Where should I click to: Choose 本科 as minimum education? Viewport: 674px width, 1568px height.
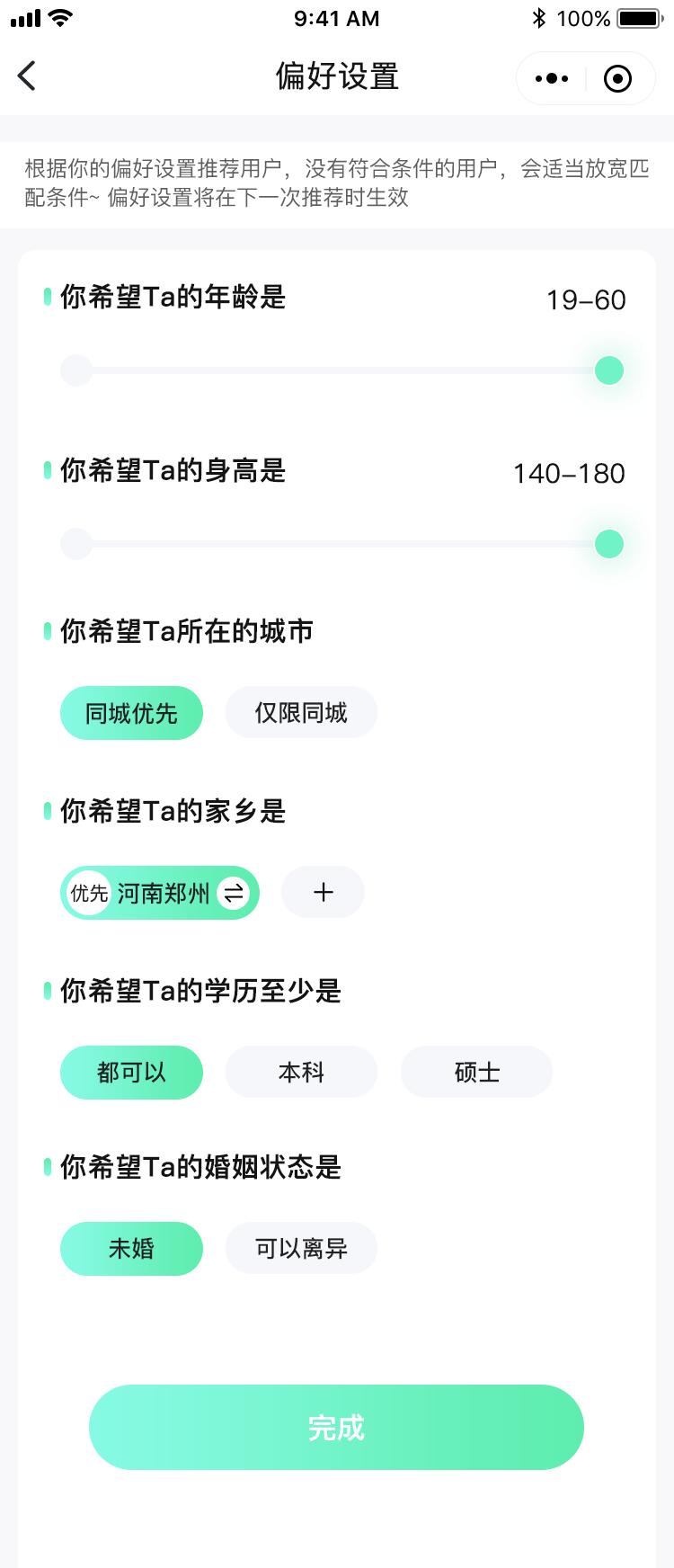[301, 1072]
